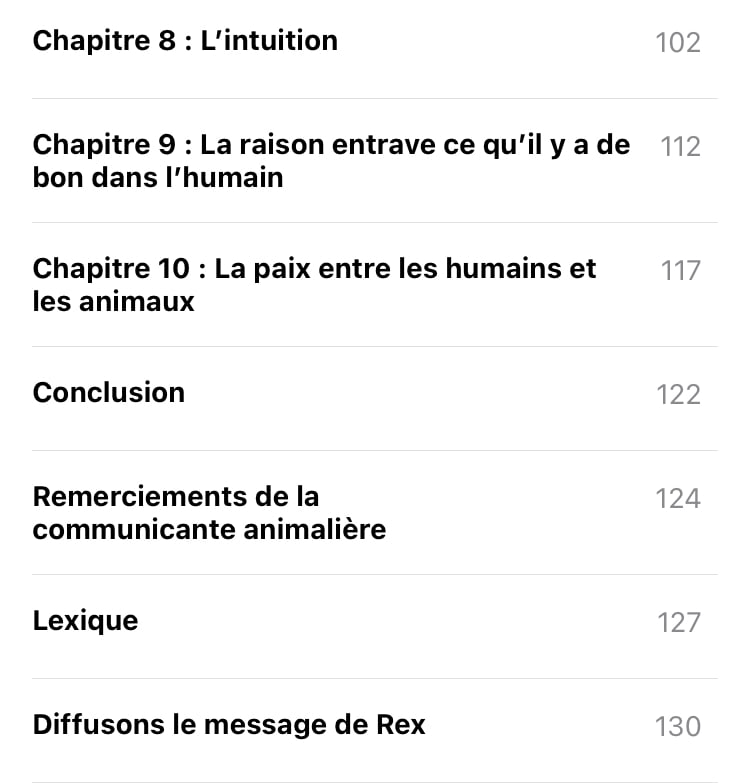Open the Conclusion section
This screenshot has width=750, height=783.
(109, 393)
